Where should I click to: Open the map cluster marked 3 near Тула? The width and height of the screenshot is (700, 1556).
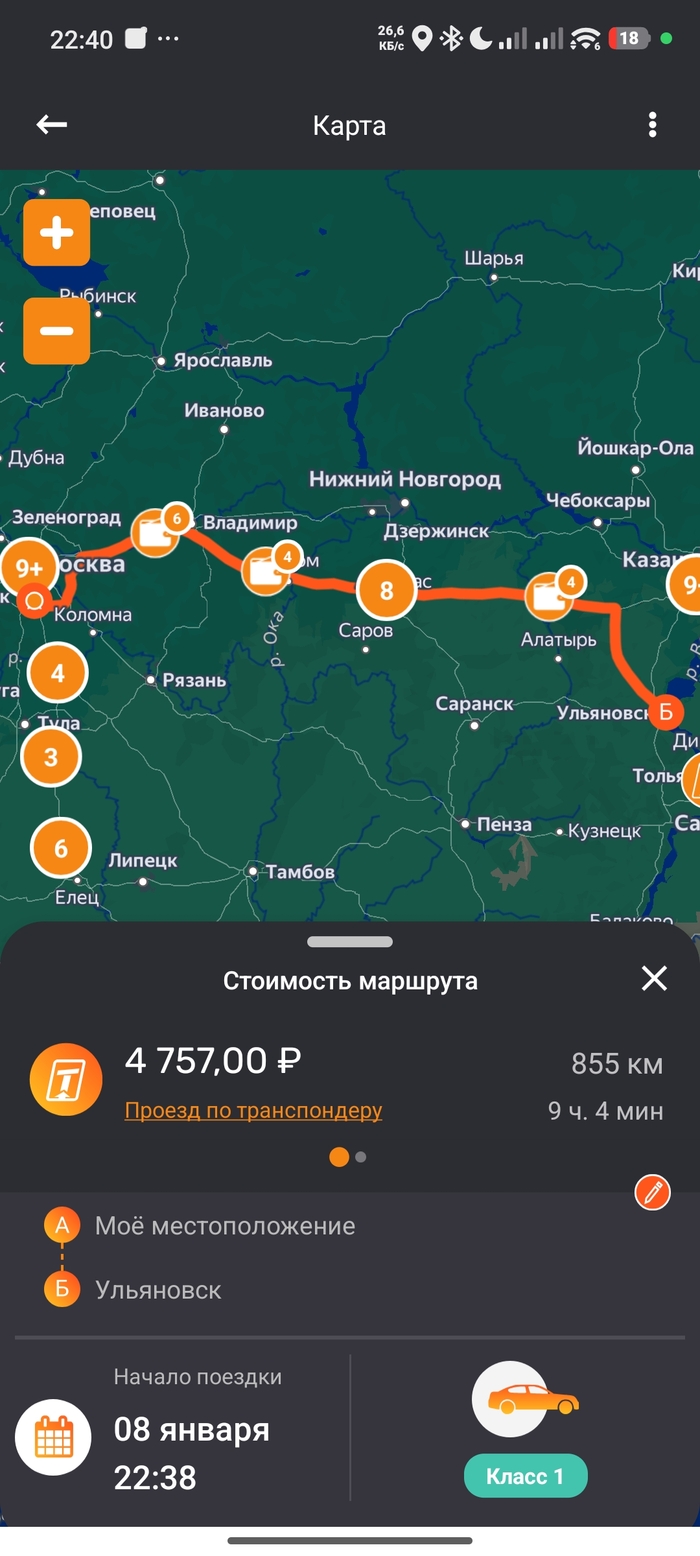[51, 757]
